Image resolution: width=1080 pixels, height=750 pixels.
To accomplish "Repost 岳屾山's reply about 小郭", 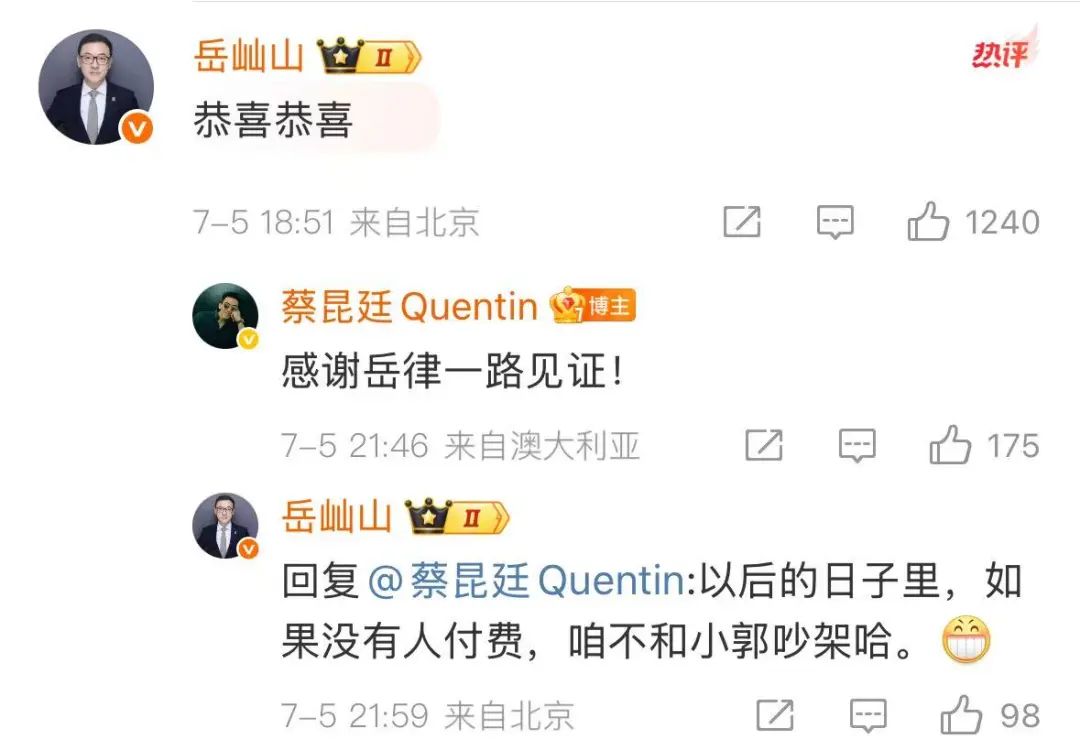I will pos(775,715).
